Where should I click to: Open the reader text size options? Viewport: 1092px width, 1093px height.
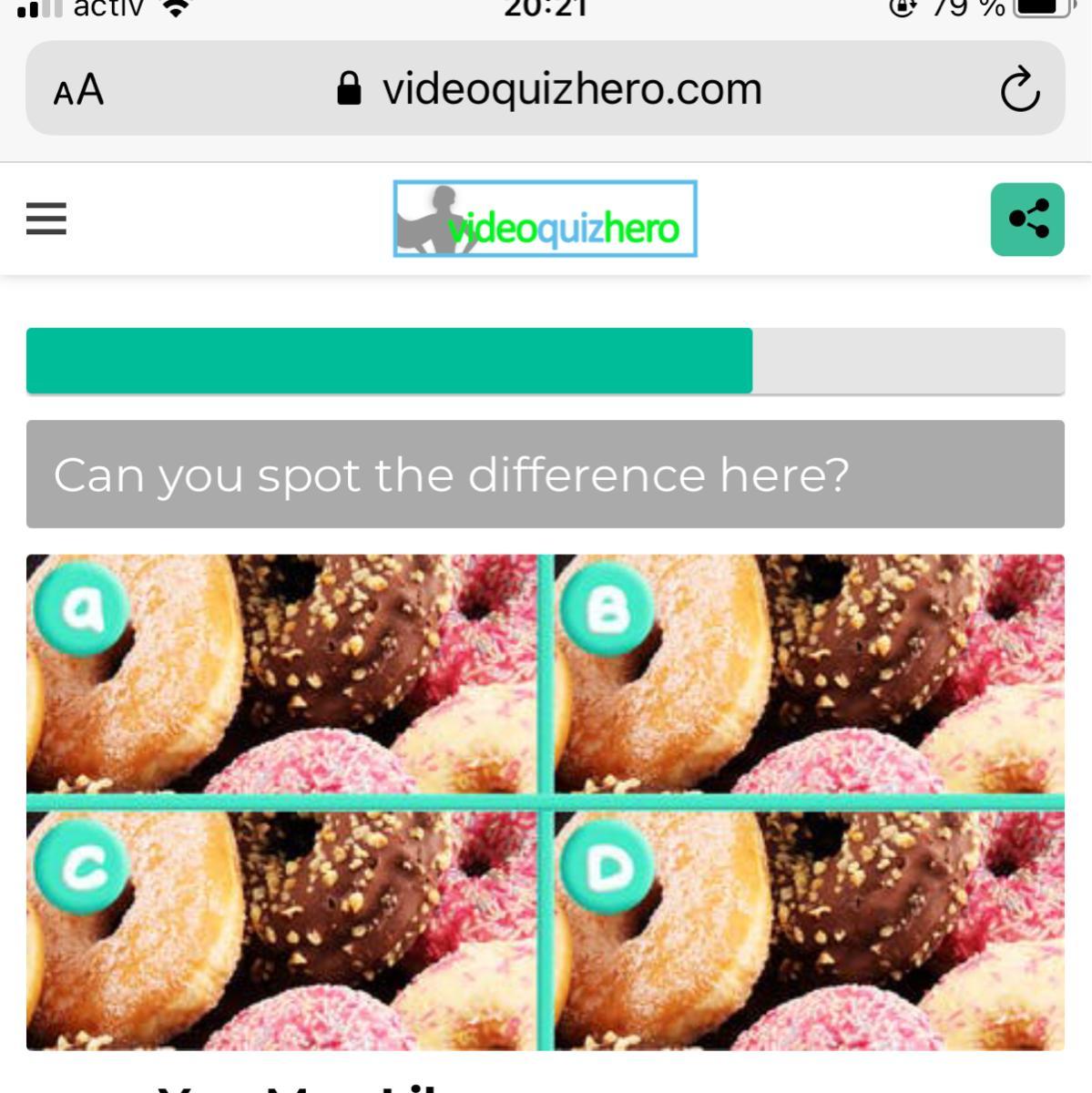78,90
